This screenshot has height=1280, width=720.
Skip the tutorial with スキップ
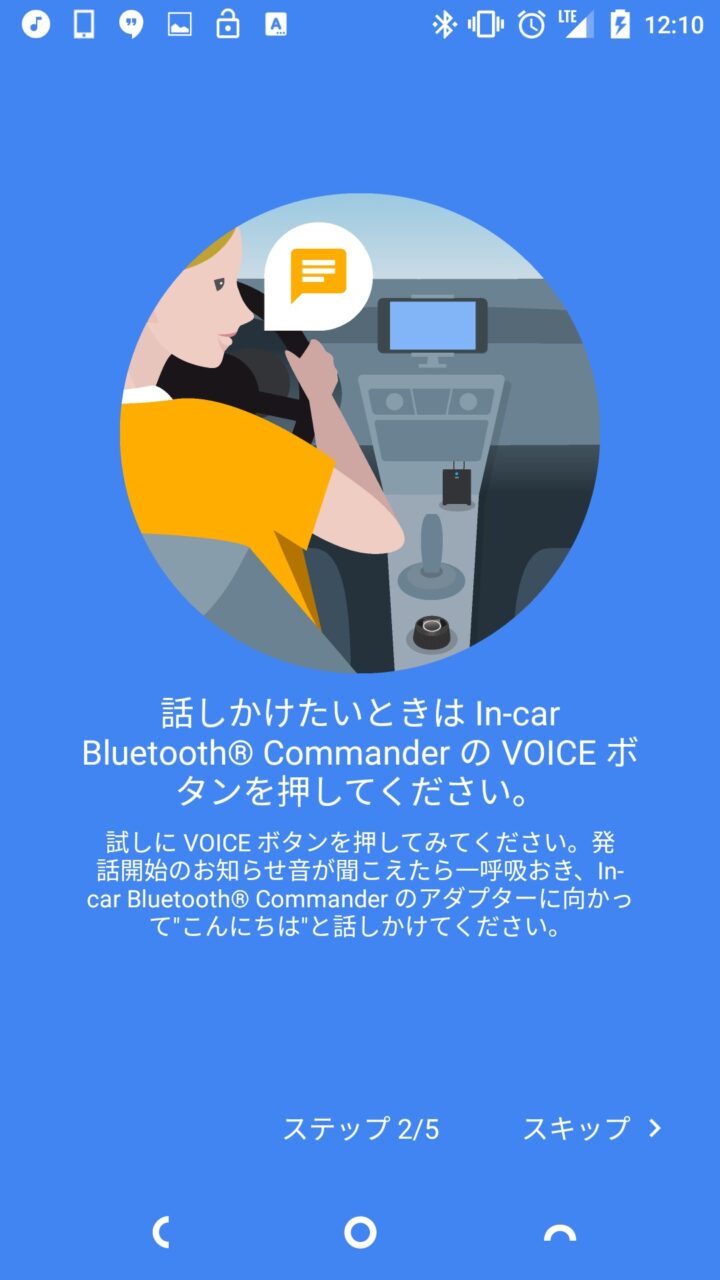[x=592, y=1129]
